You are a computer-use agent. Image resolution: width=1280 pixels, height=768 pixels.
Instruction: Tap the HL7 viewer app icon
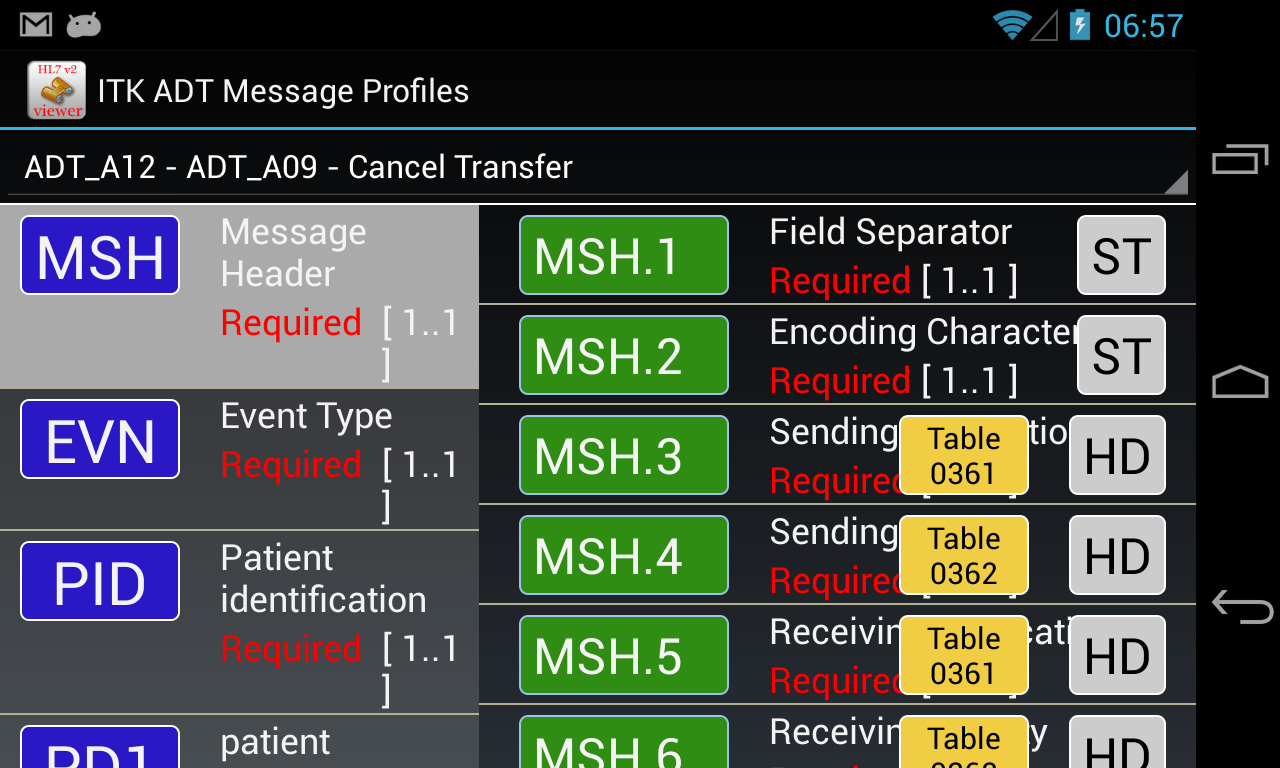(56, 91)
